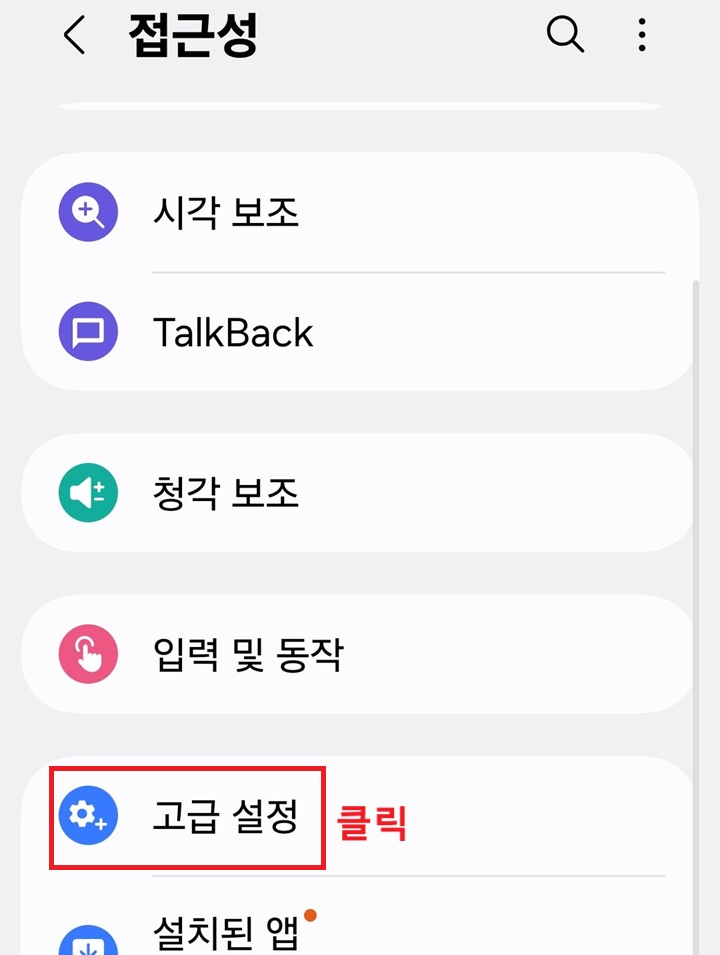Go back using the back arrow

click(x=72, y=35)
